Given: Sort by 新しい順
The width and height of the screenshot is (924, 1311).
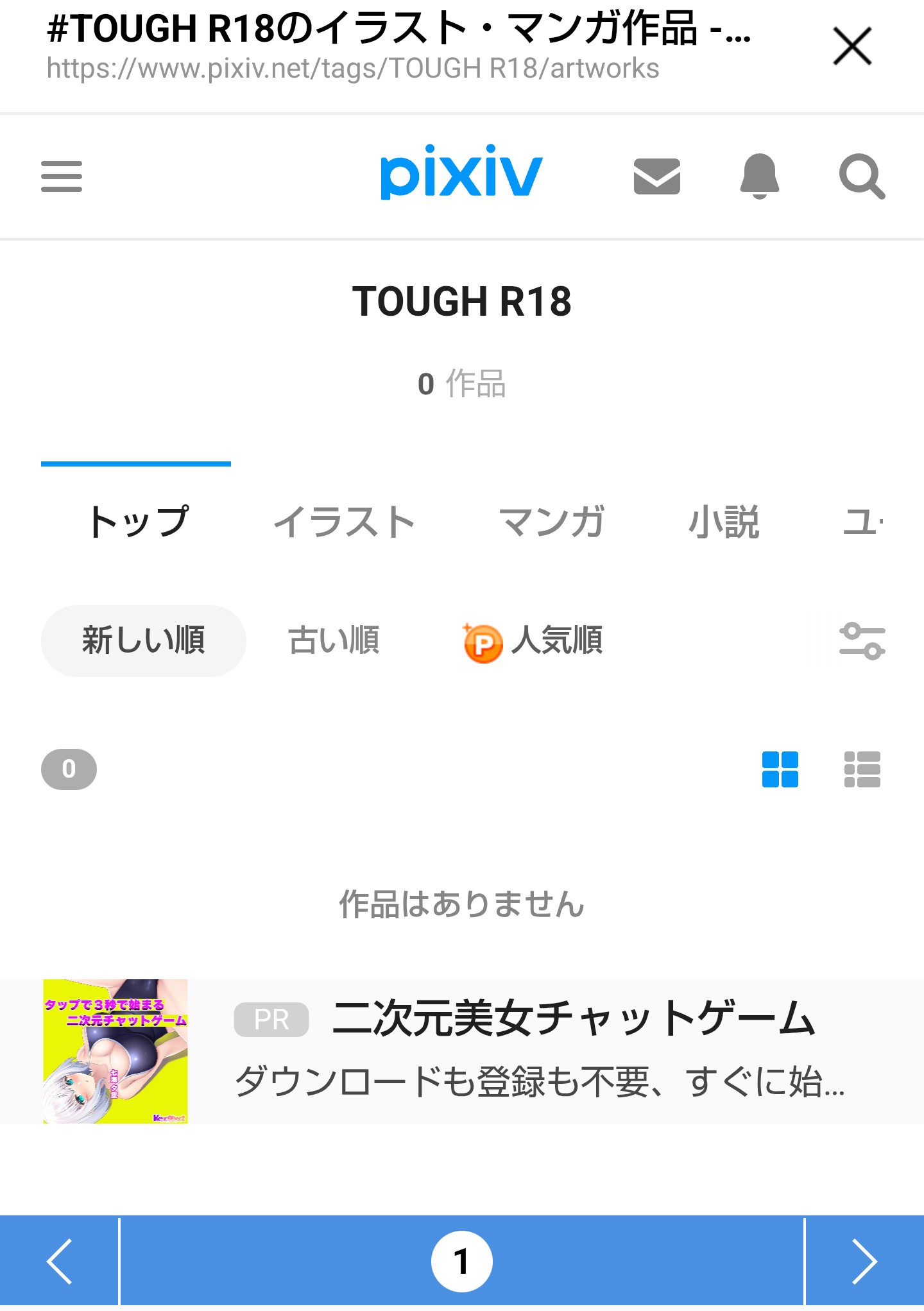Looking at the screenshot, I should pos(143,640).
